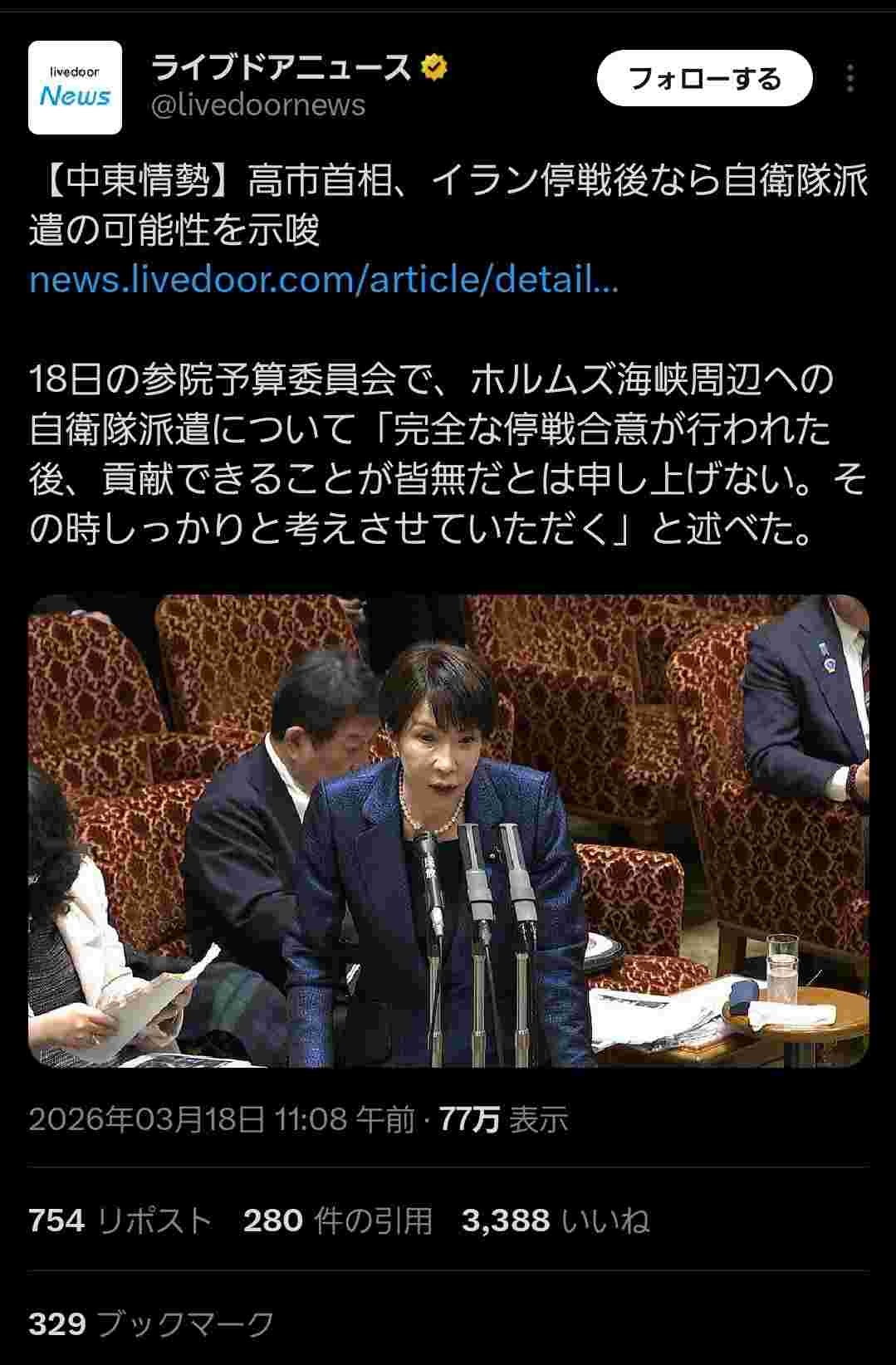Open the news.livedoor.com article link

point(324,281)
